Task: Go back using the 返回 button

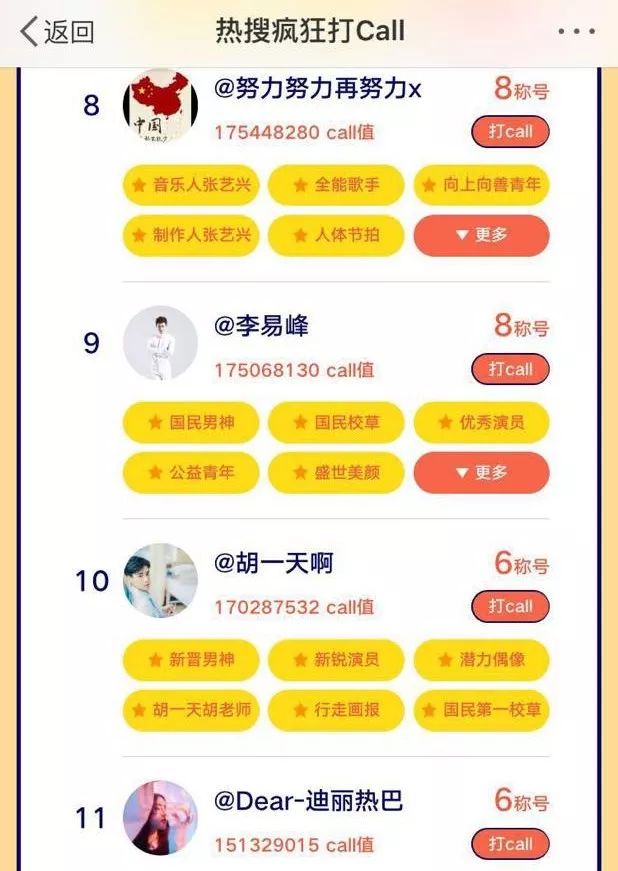Action: point(57,32)
